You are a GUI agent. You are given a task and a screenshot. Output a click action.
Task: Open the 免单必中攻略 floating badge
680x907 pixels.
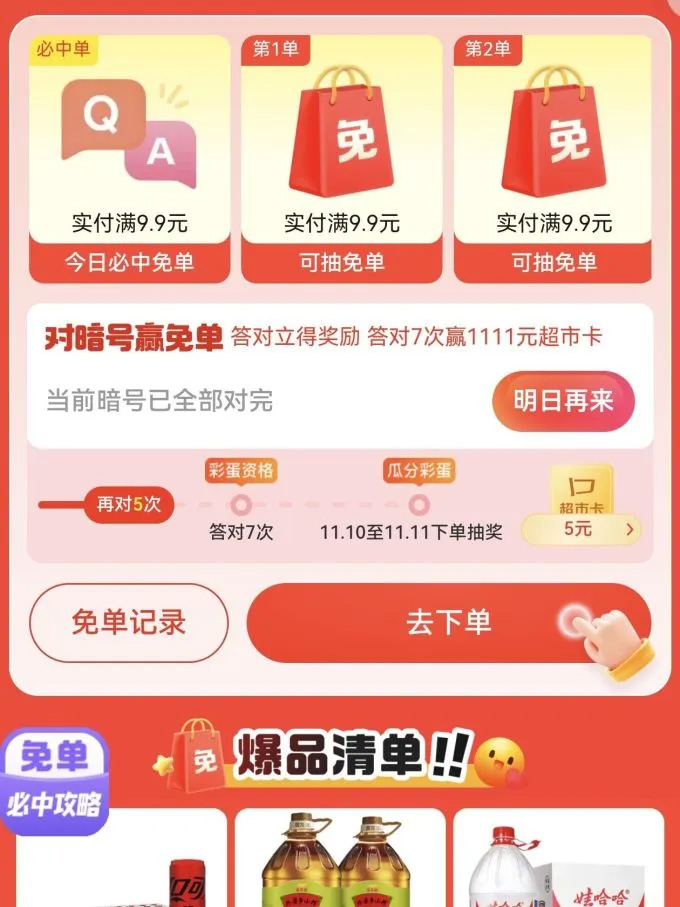(x=54, y=781)
